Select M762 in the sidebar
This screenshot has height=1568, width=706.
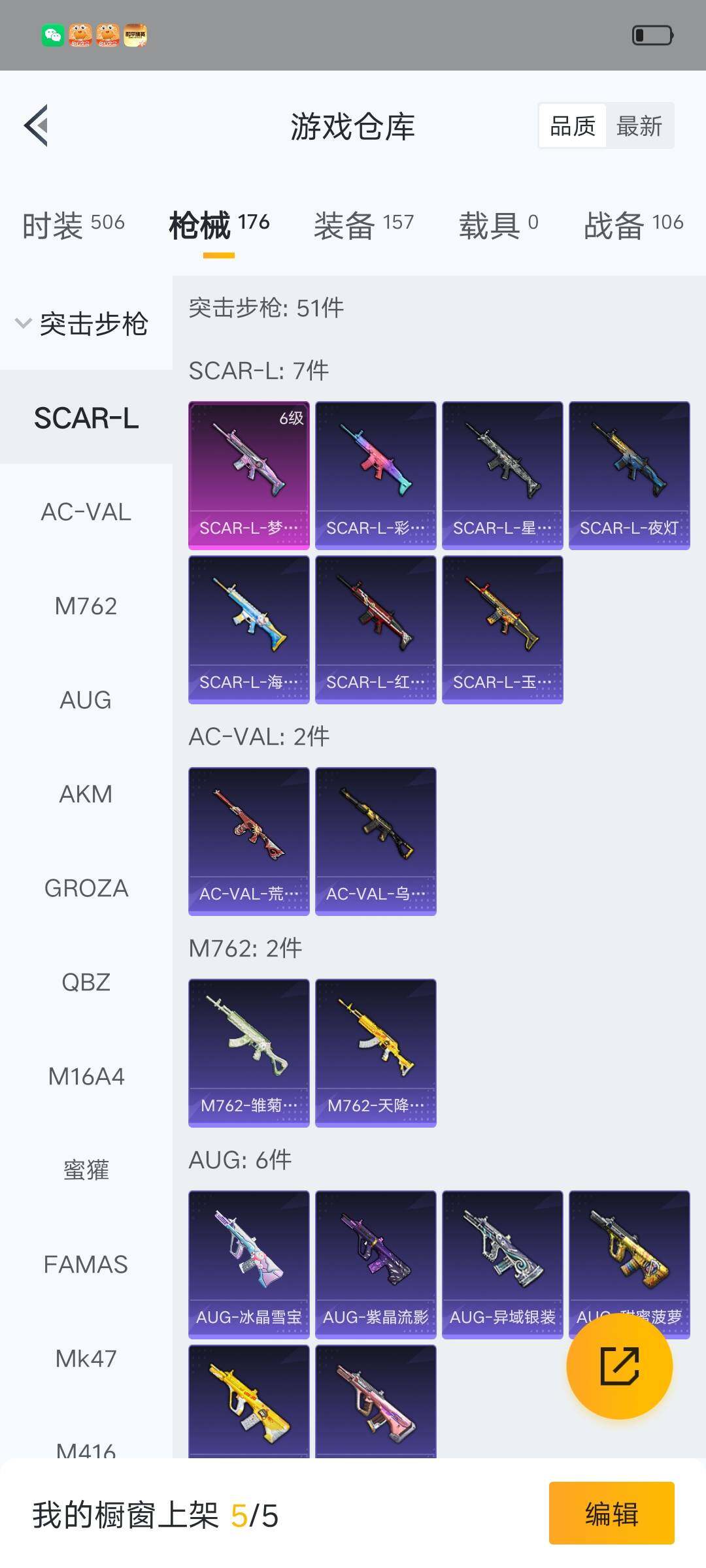coord(86,606)
